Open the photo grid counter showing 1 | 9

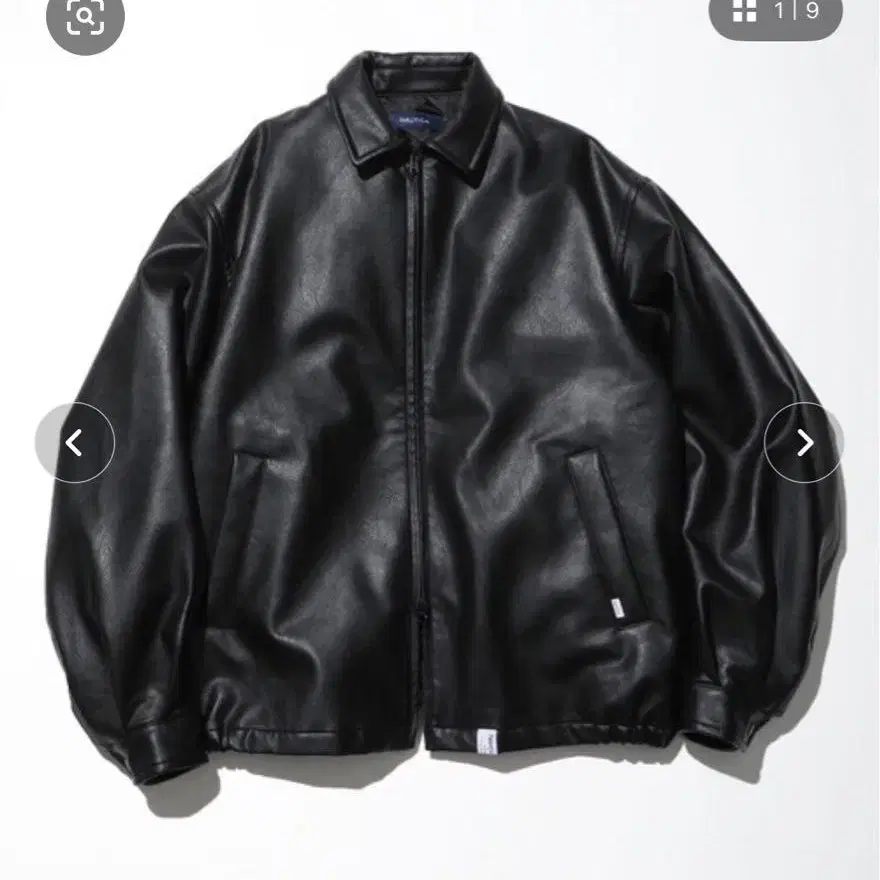point(776,13)
